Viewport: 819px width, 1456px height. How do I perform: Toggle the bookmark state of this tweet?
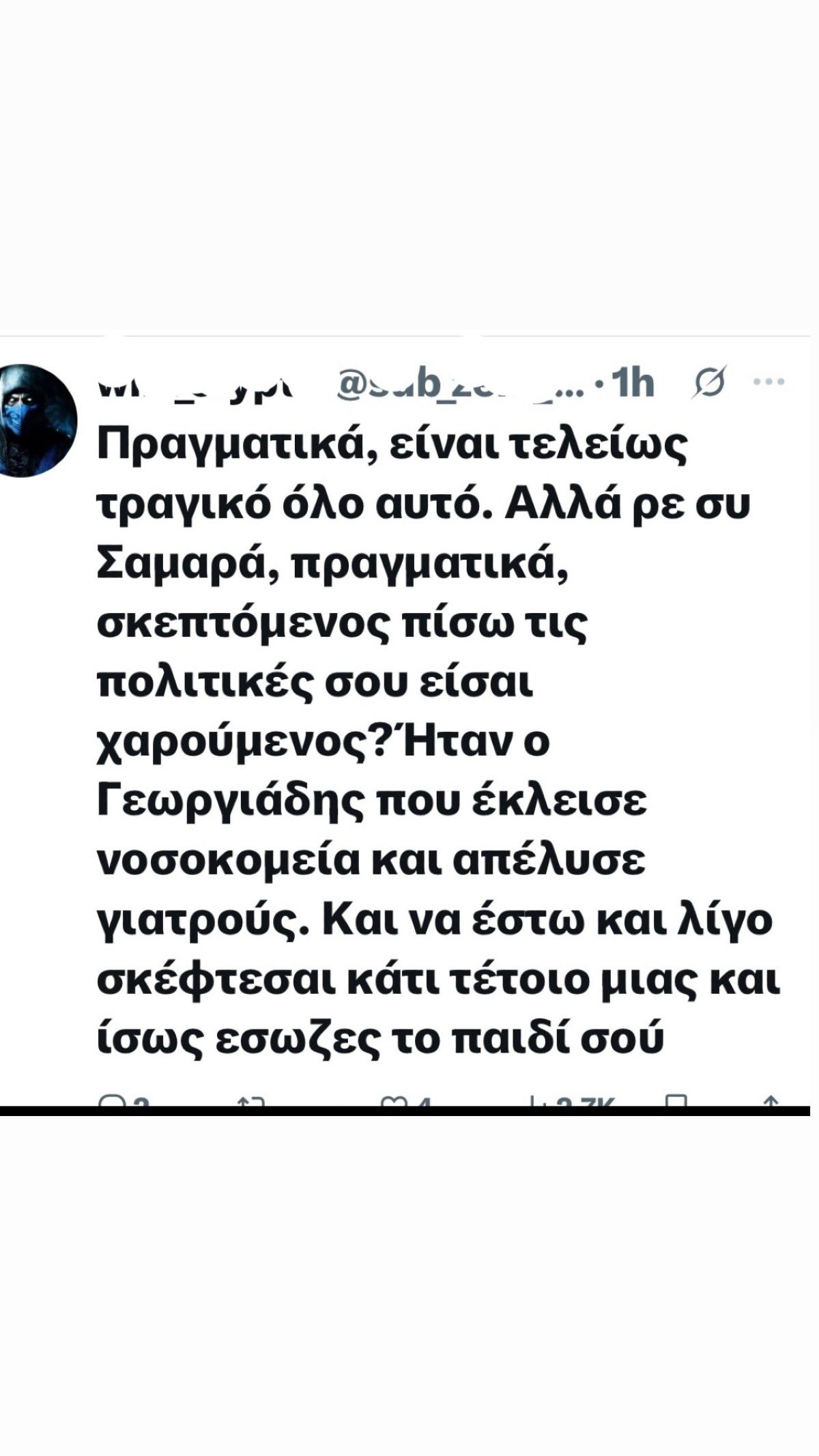676,1096
